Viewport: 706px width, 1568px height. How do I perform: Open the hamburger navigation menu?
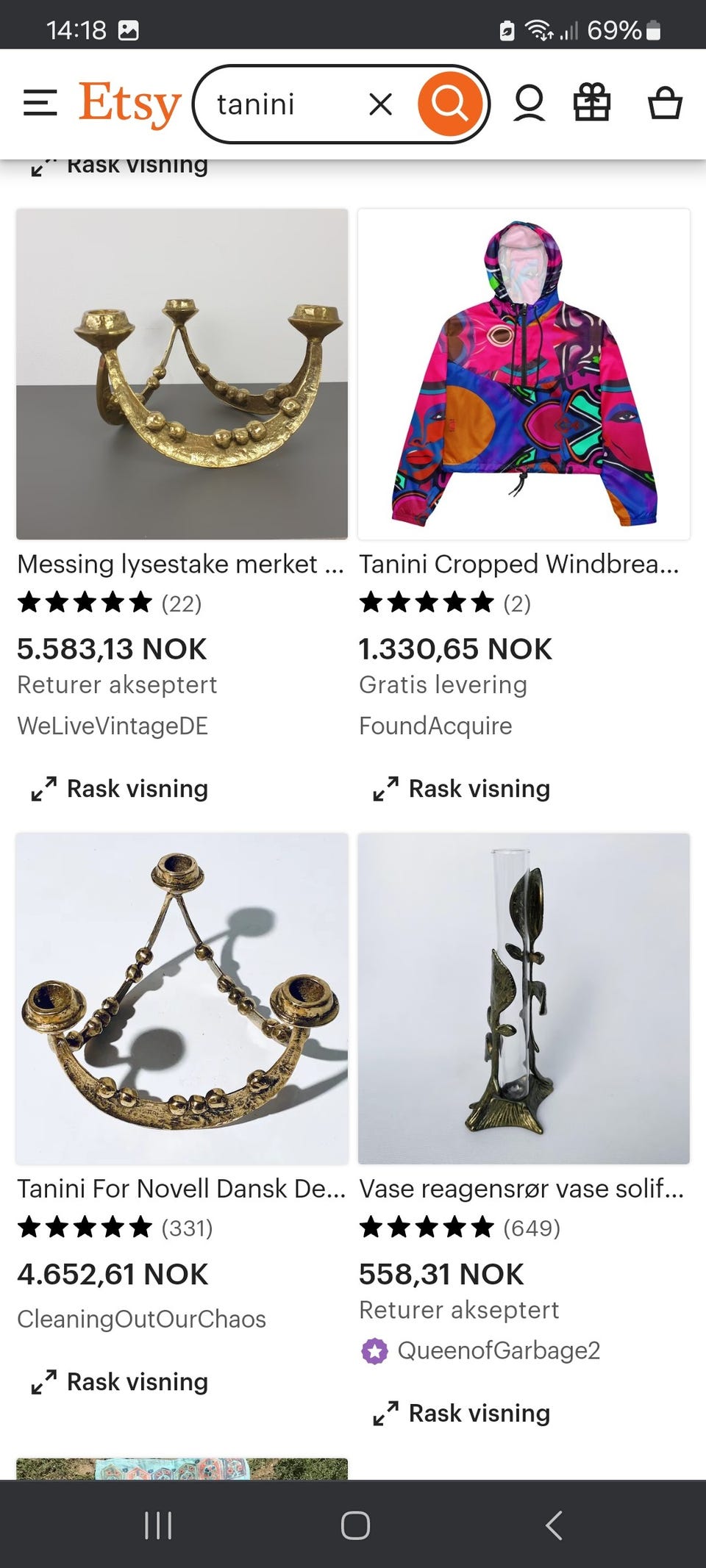(x=40, y=103)
